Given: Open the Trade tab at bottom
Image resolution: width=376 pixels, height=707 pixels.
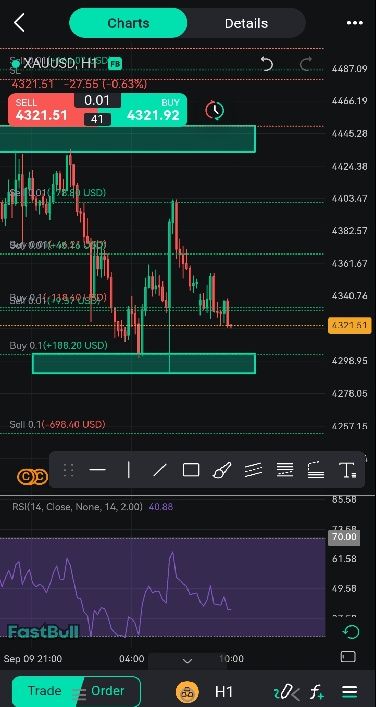Looking at the screenshot, I should 44,691.
